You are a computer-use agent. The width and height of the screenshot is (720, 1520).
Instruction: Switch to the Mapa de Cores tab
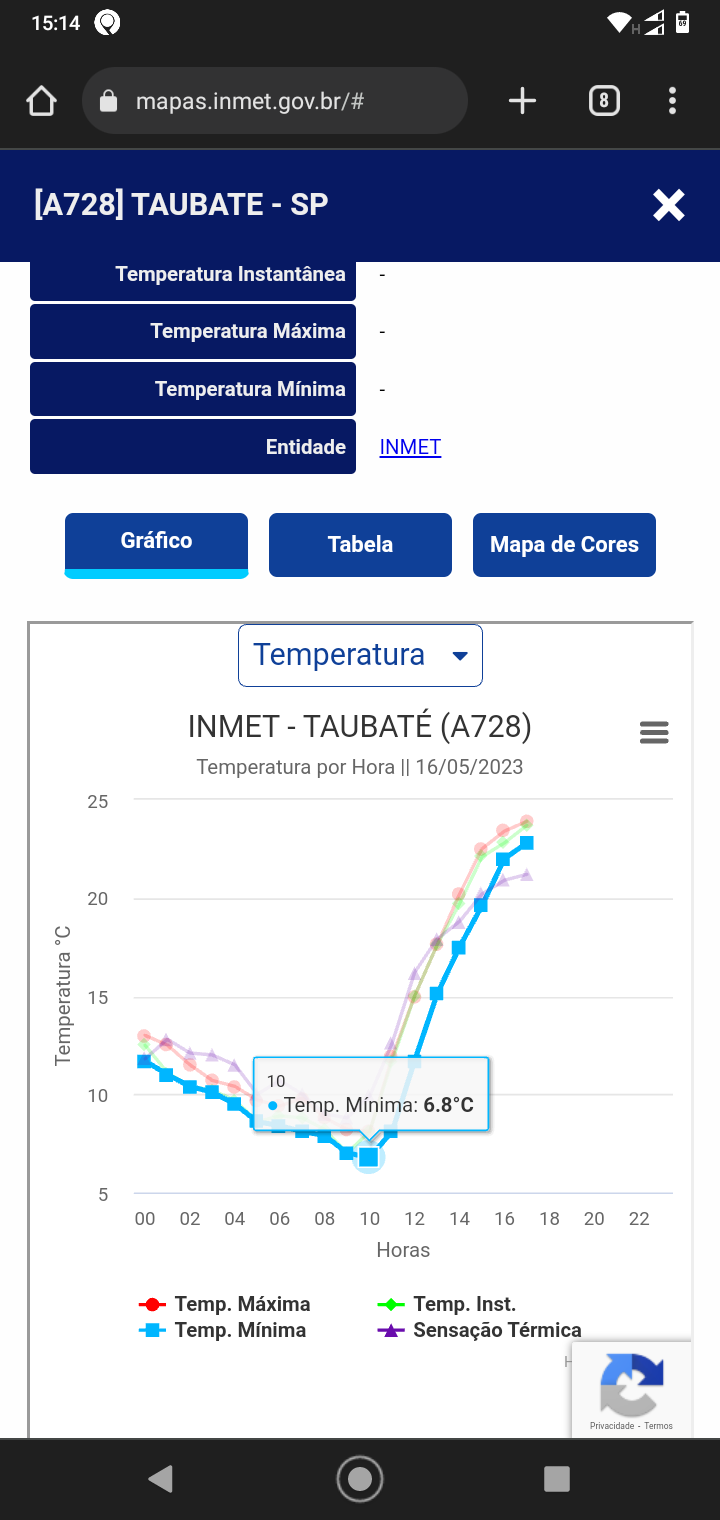(564, 545)
